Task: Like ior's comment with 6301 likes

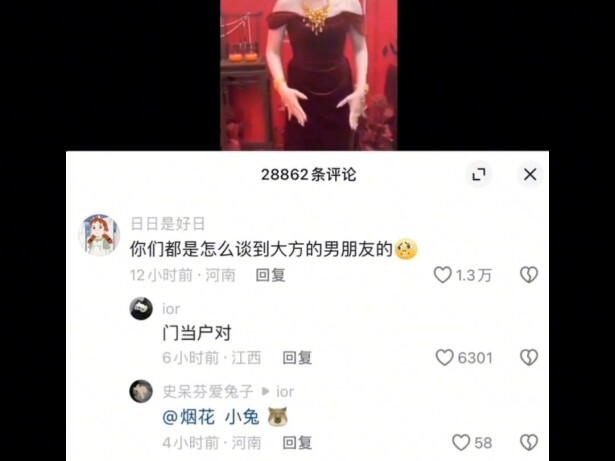Action: [x=444, y=357]
